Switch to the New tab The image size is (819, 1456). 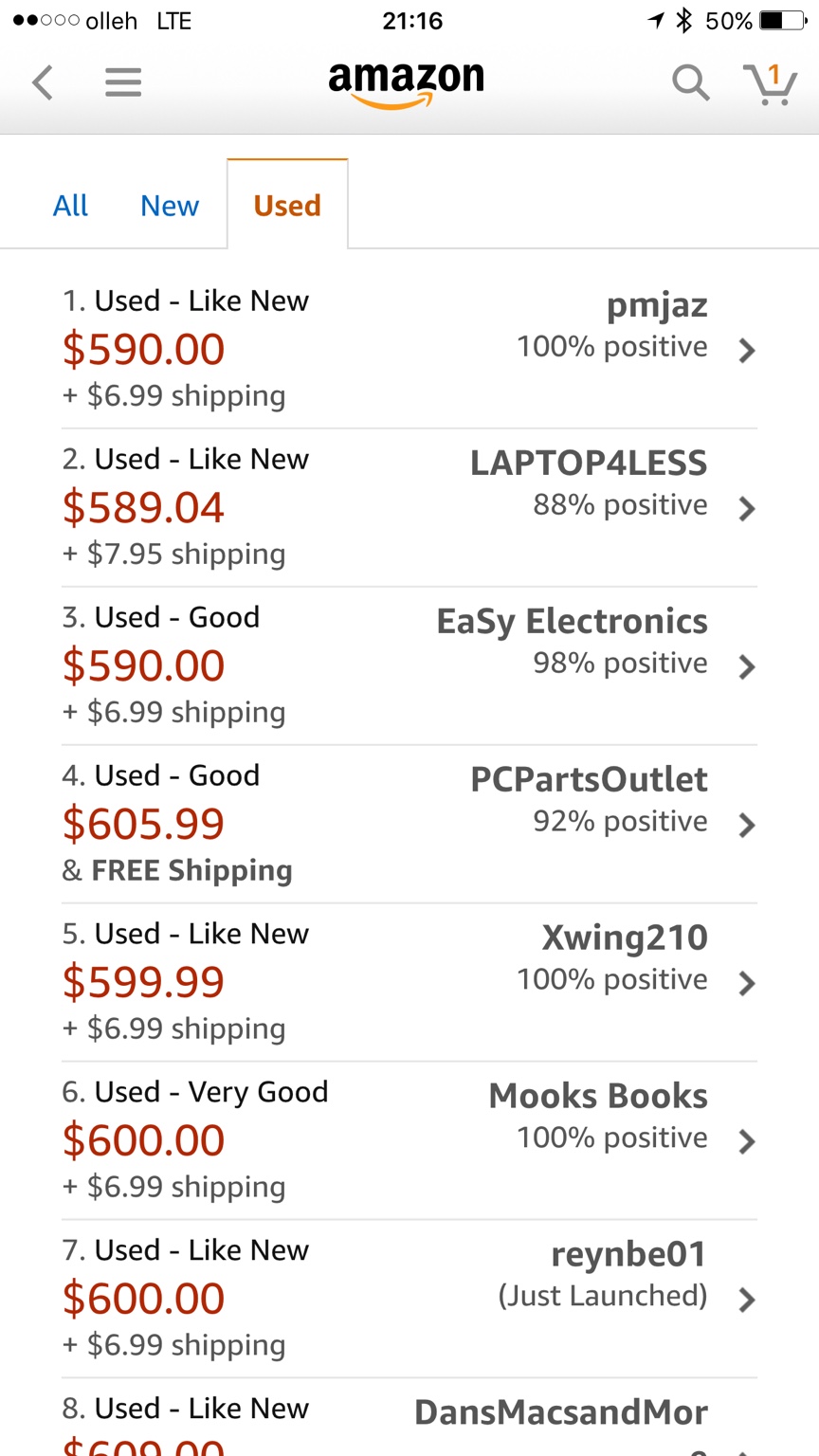(x=170, y=206)
